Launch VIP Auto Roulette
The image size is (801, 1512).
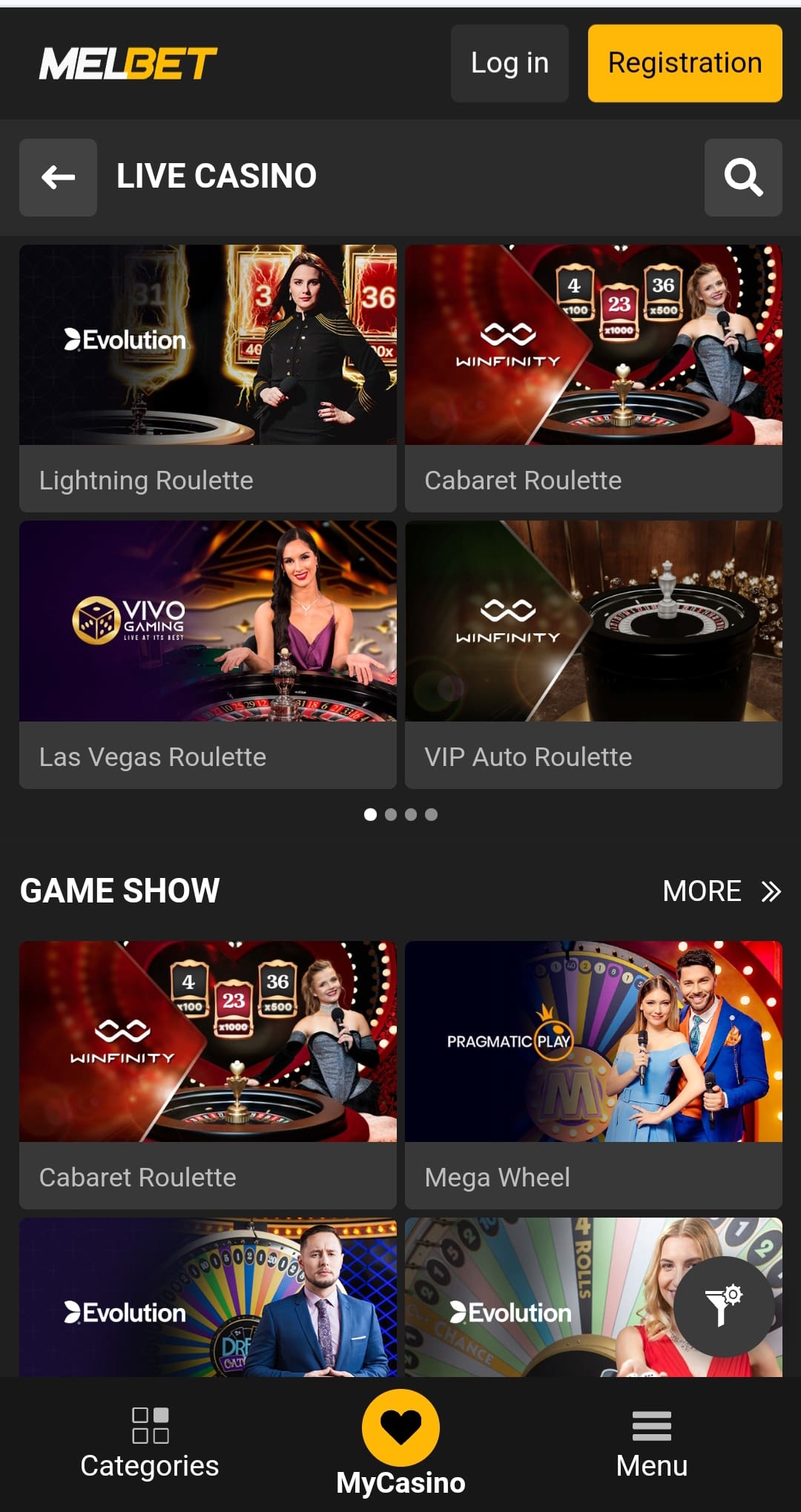[593, 653]
